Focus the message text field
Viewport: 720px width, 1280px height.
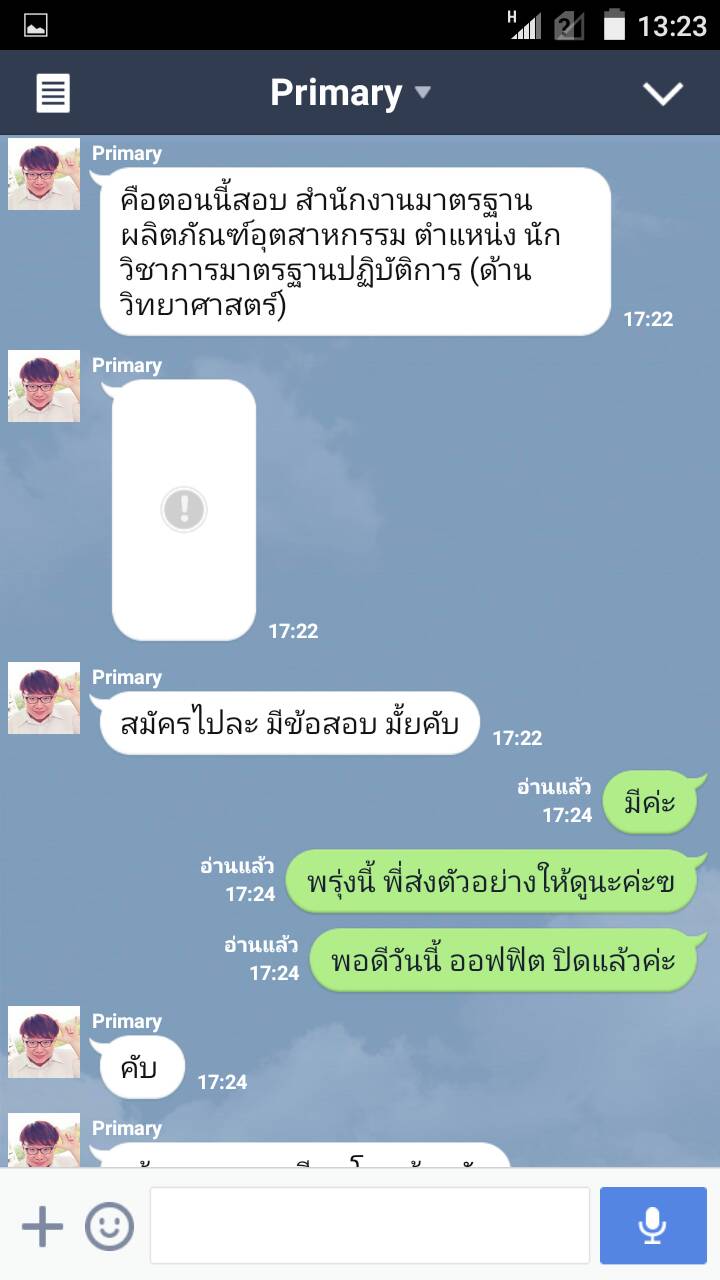[369, 1226]
